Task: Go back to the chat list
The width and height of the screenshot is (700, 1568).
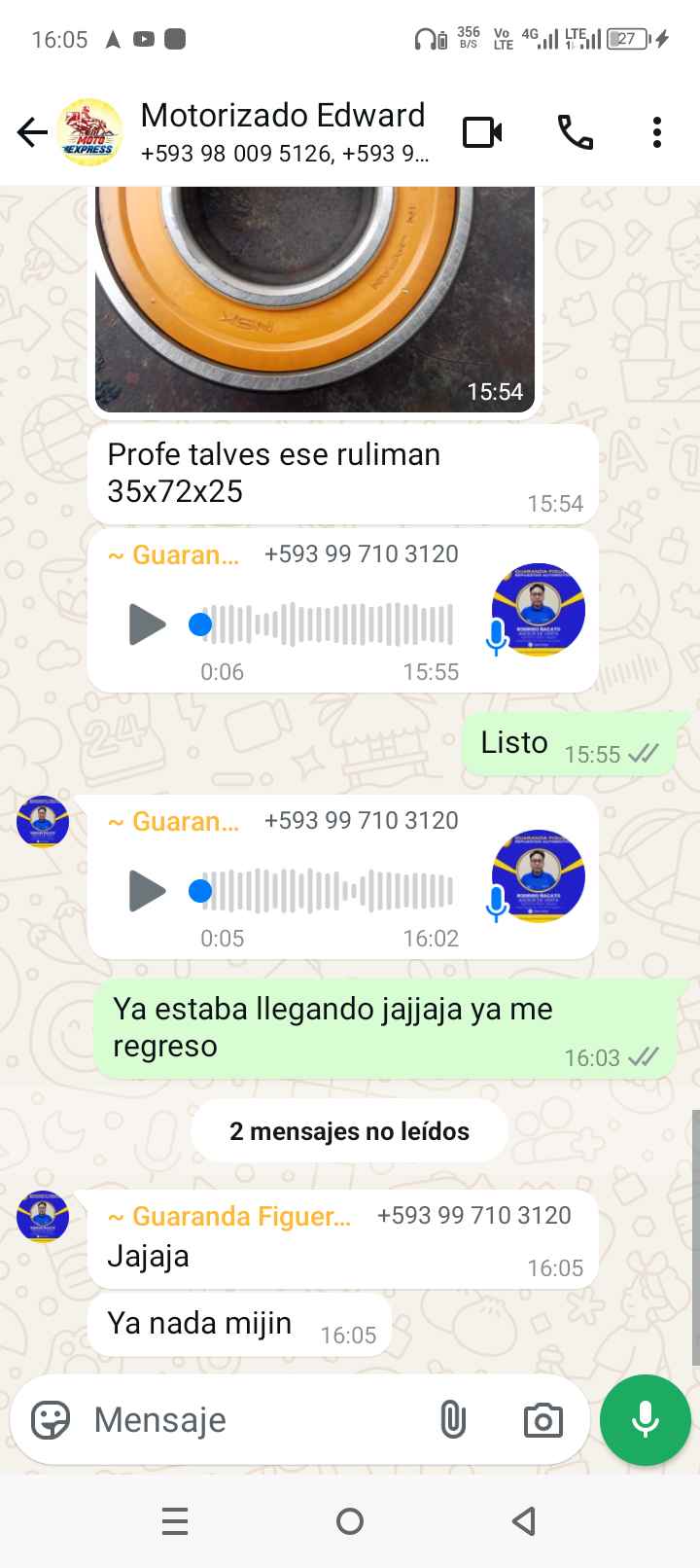Action: 32,132
